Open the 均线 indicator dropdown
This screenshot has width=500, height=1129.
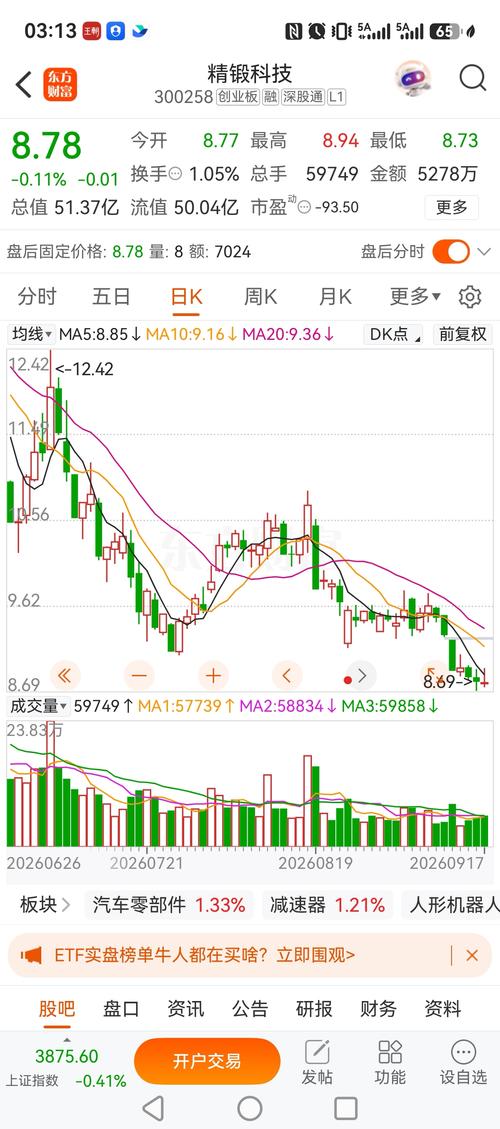(x=31, y=334)
